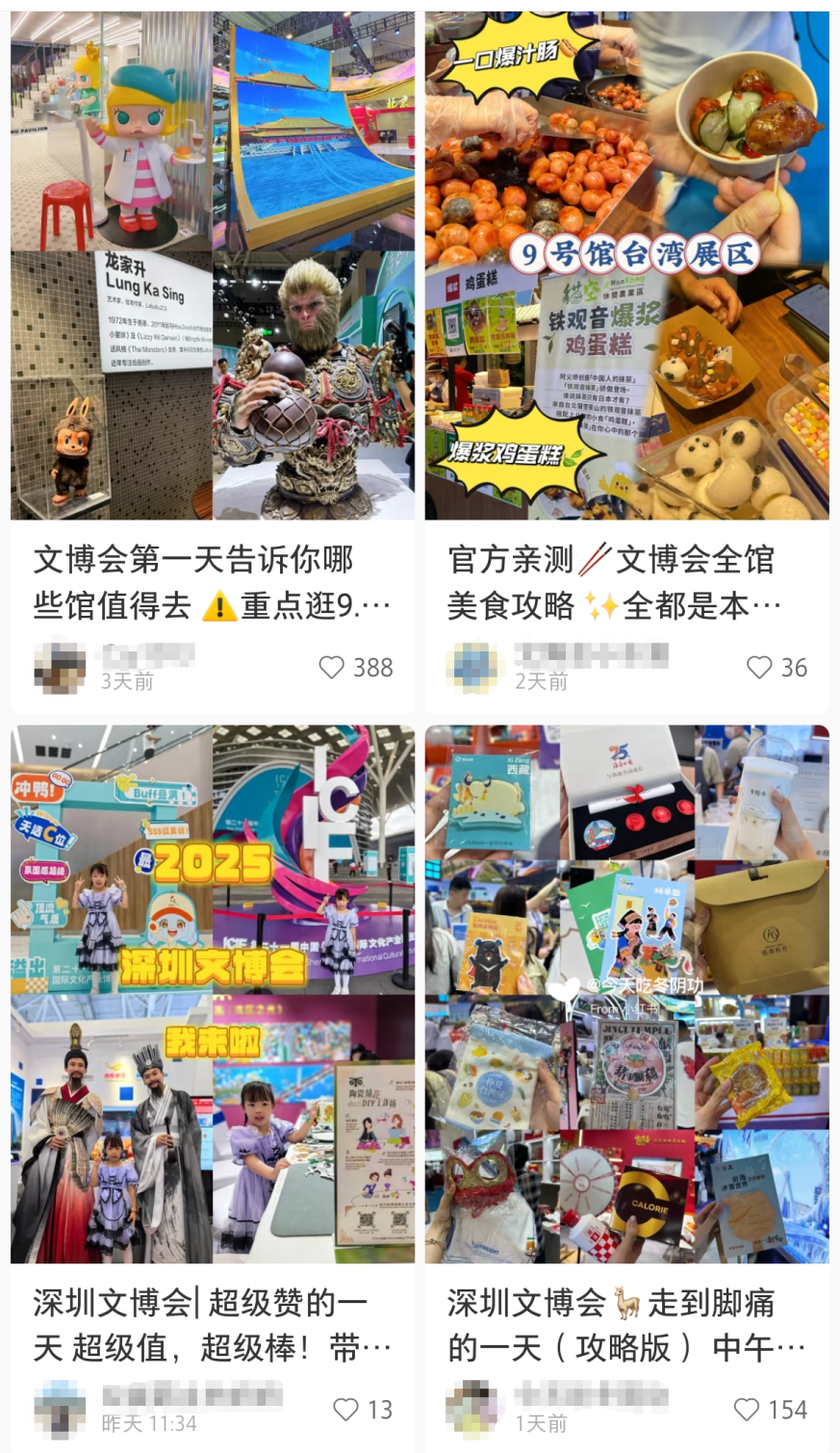Like the post with 388 likes
Screen dimensions: 840x1453
332,668
